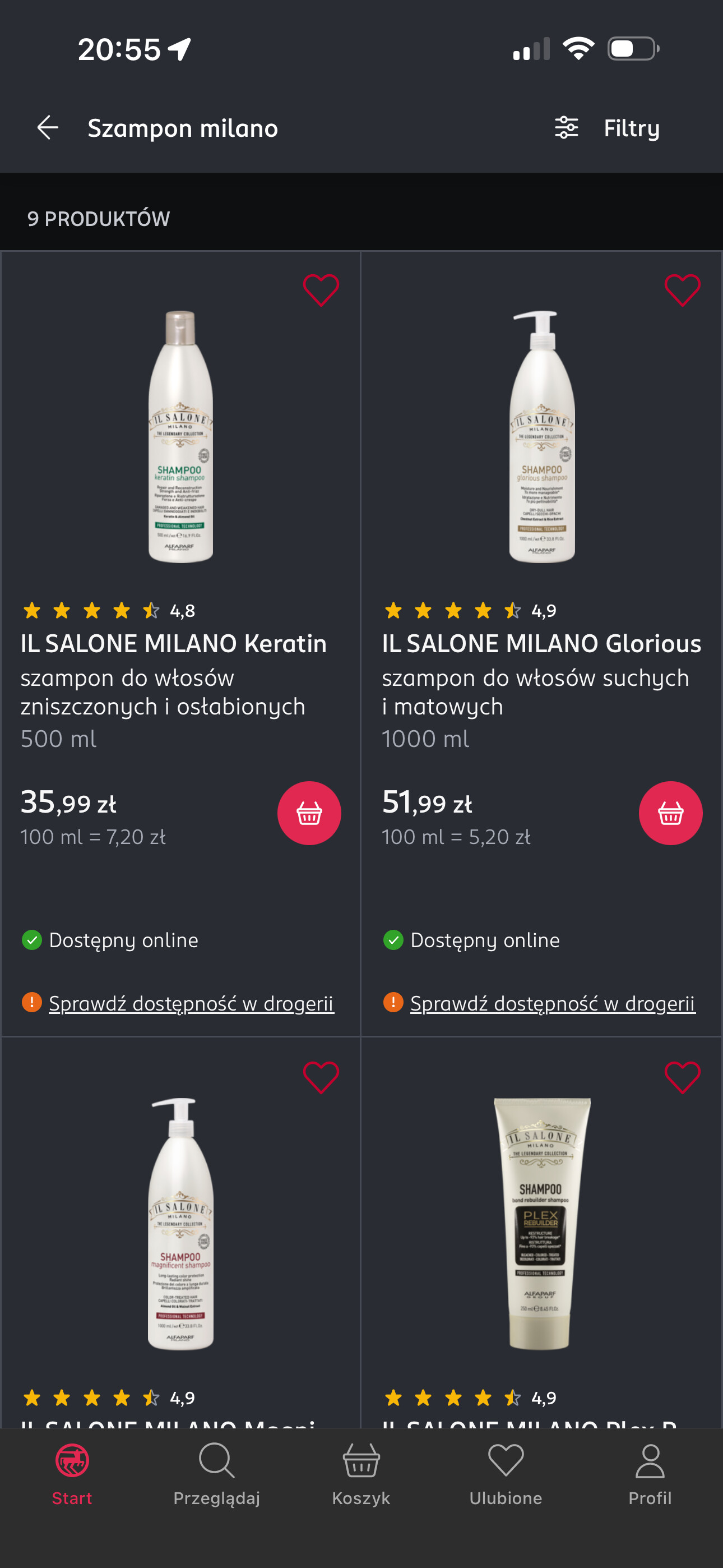Open the magnificent shampoo product card
Image resolution: width=723 pixels, height=1568 pixels.
pyautogui.click(x=180, y=1224)
